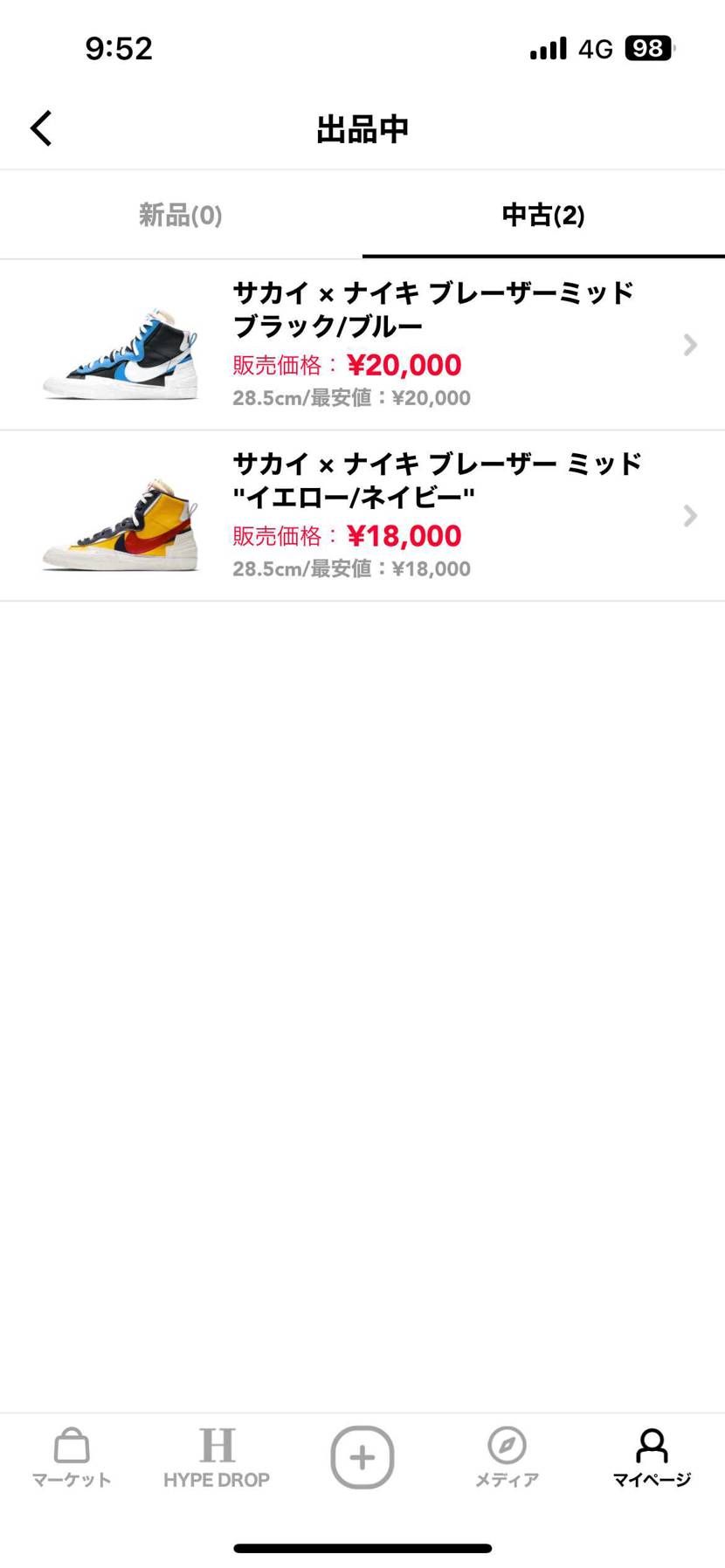Viewport: 725px width, 1568px height.
Task: Tap the back arrow to leave 出品中
Action: tap(40, 127)
